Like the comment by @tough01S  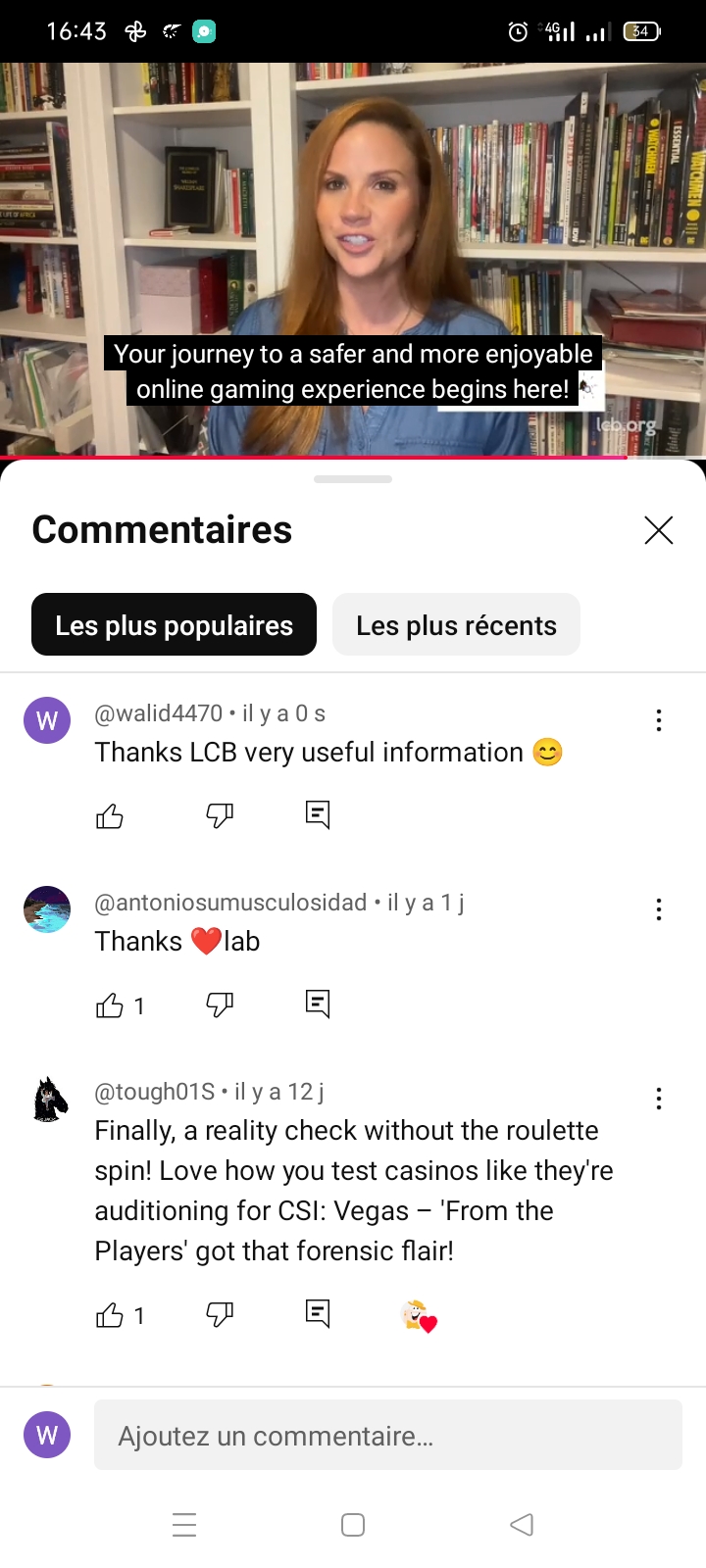110,1315
